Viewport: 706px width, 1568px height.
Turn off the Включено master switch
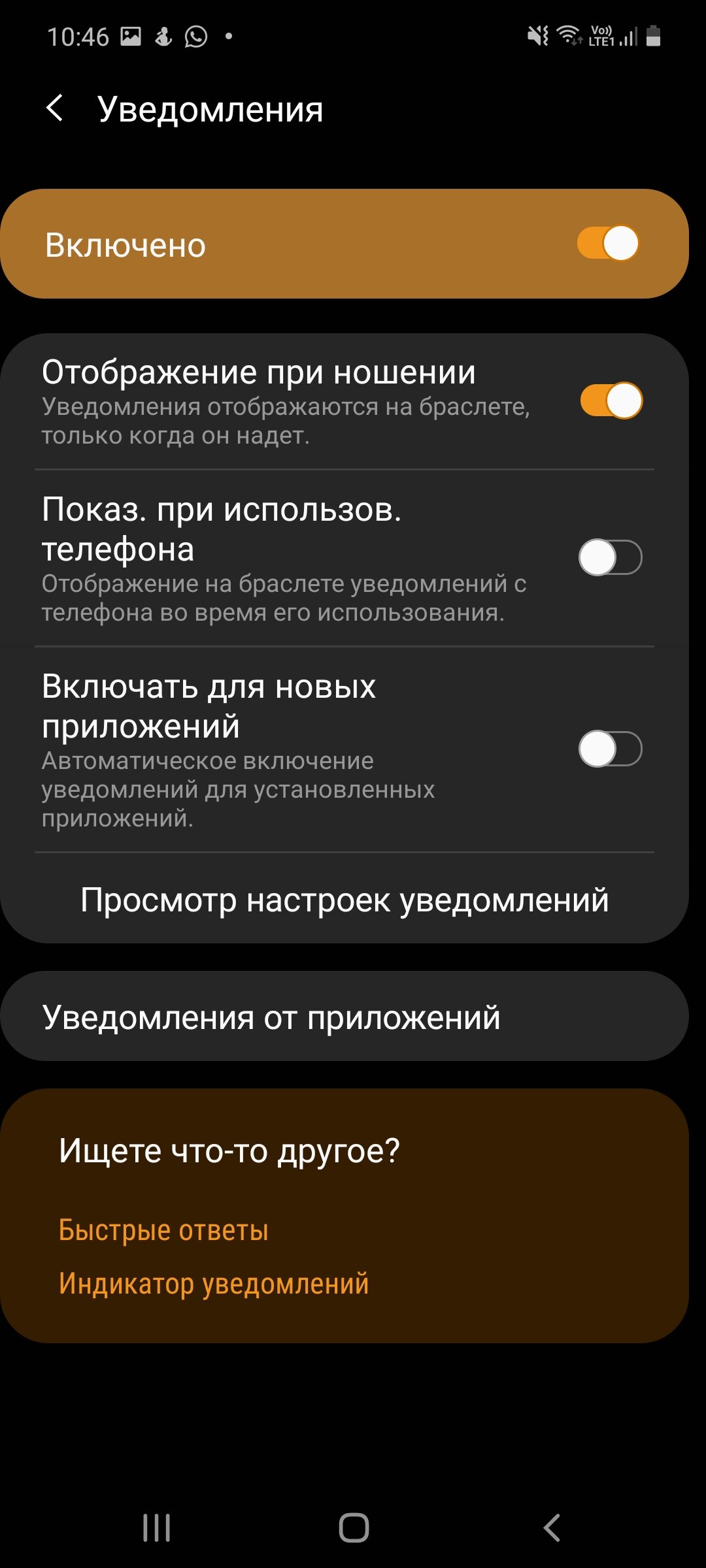click(609, 244)
